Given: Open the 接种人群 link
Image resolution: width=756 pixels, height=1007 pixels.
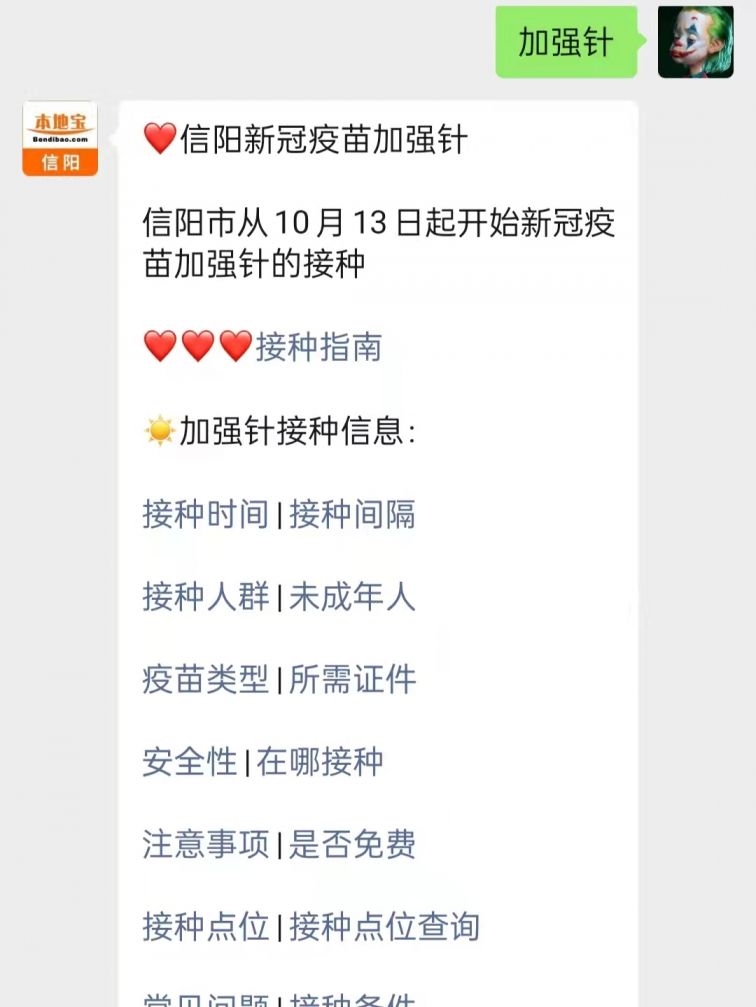Looking at the screenshot, I should (x=205, y=597).
